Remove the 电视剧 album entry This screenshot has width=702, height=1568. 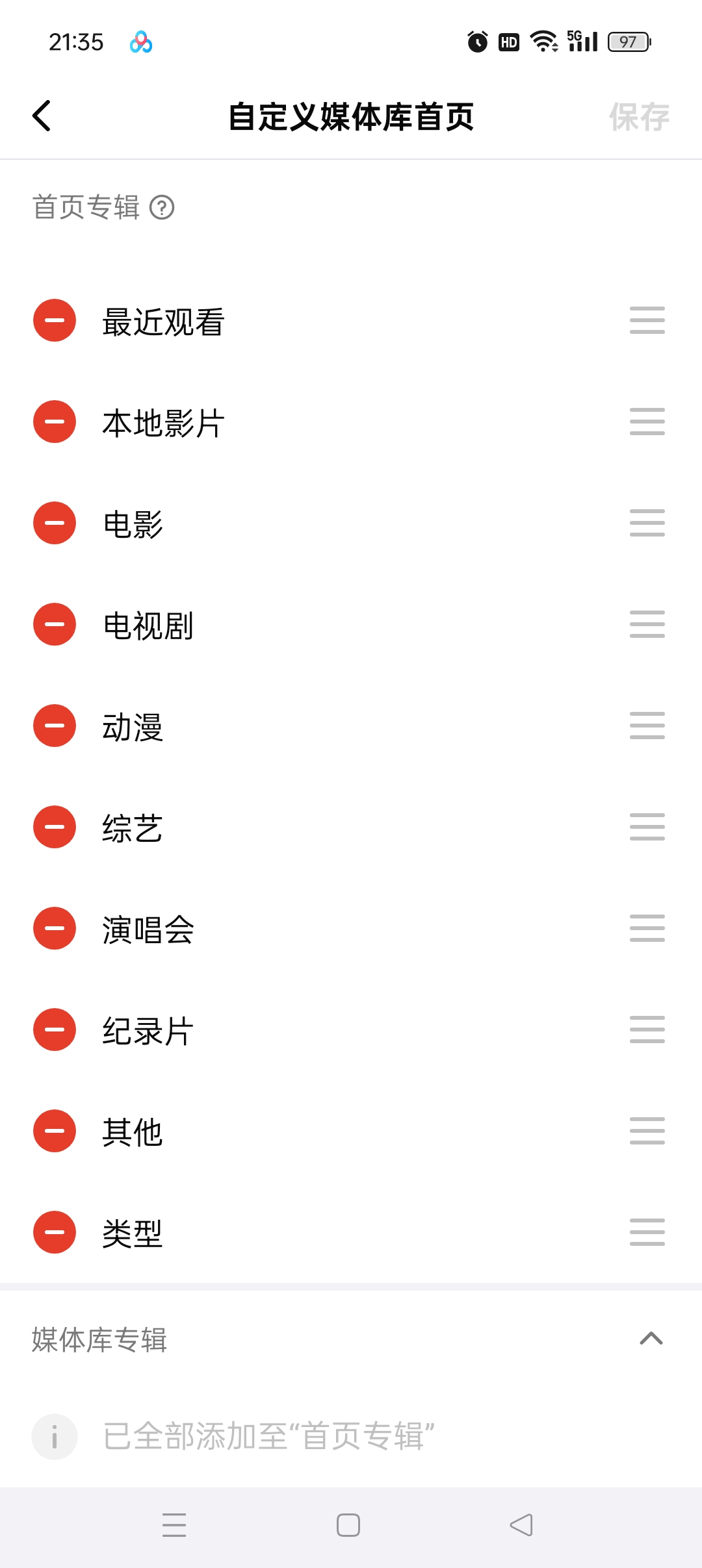pyautogui.click(x=55, y=624)
